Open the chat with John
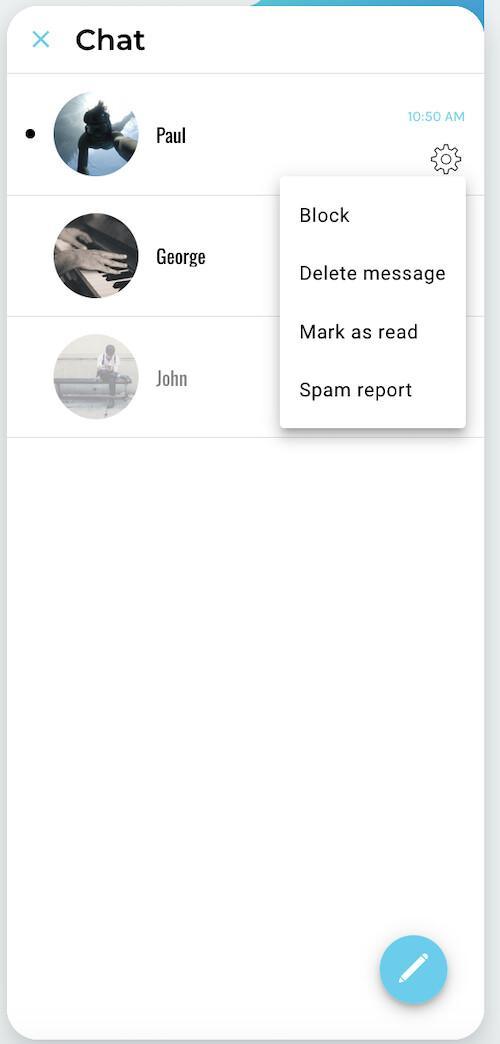 click(143, 378)
